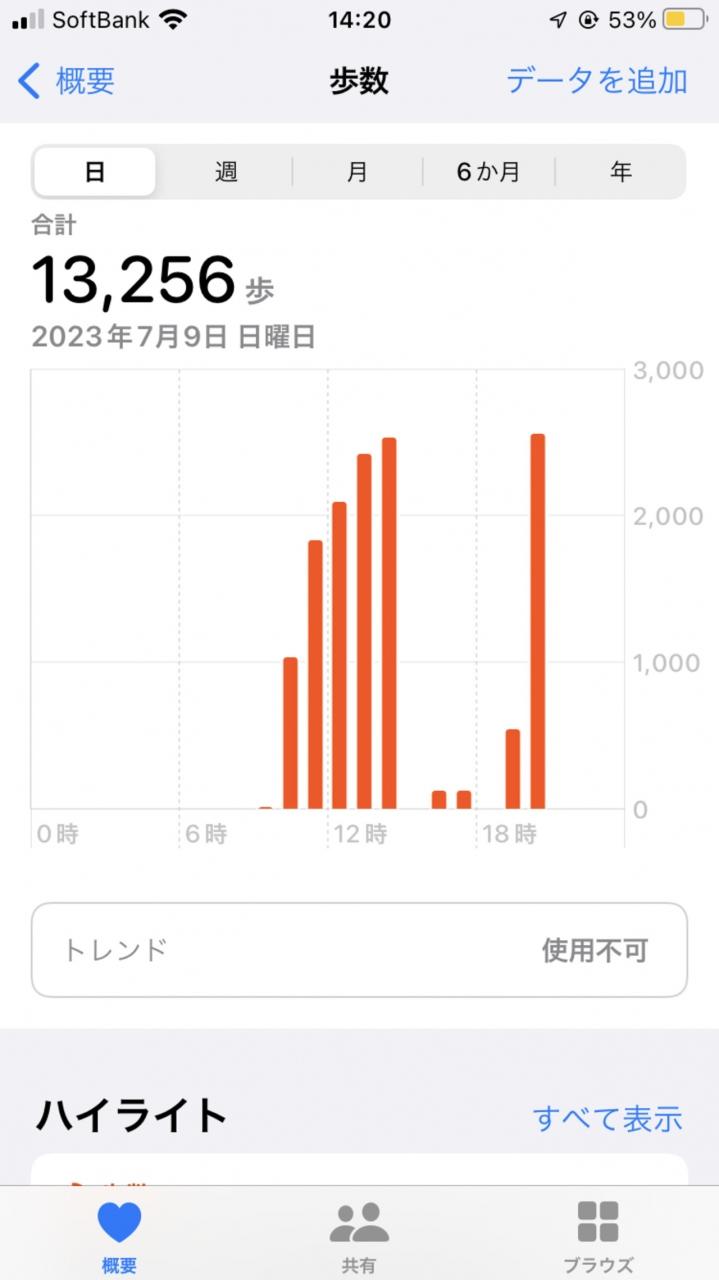Open the ブラウズ tab
719x1280 pixels.
click(x=598, y=1236)
